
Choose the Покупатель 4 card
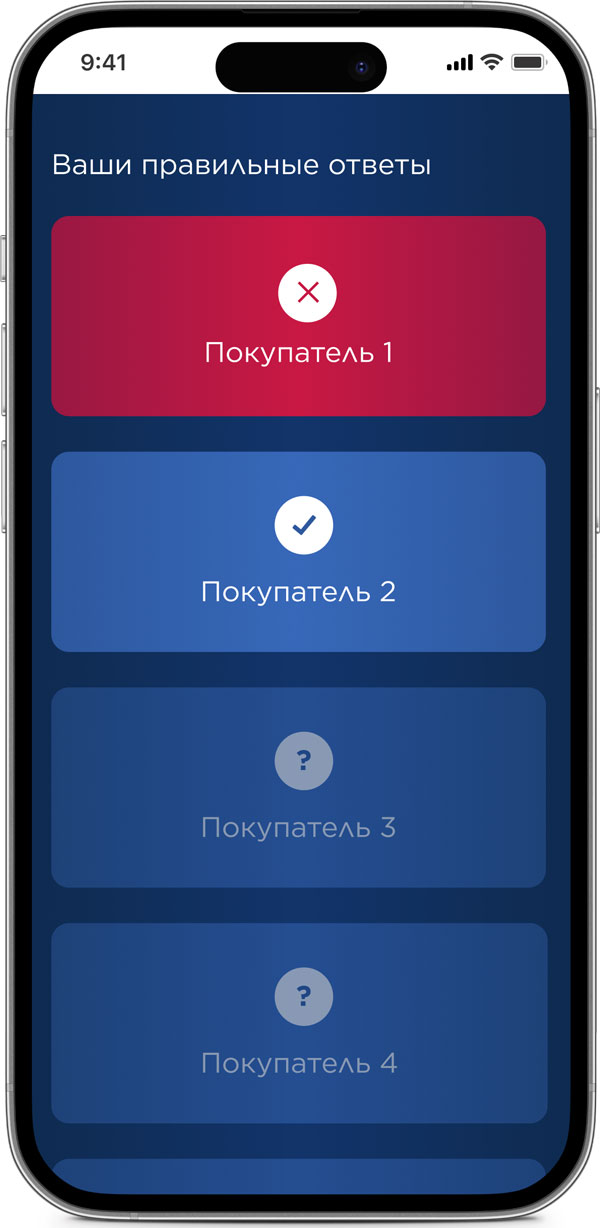(298, 1022)
